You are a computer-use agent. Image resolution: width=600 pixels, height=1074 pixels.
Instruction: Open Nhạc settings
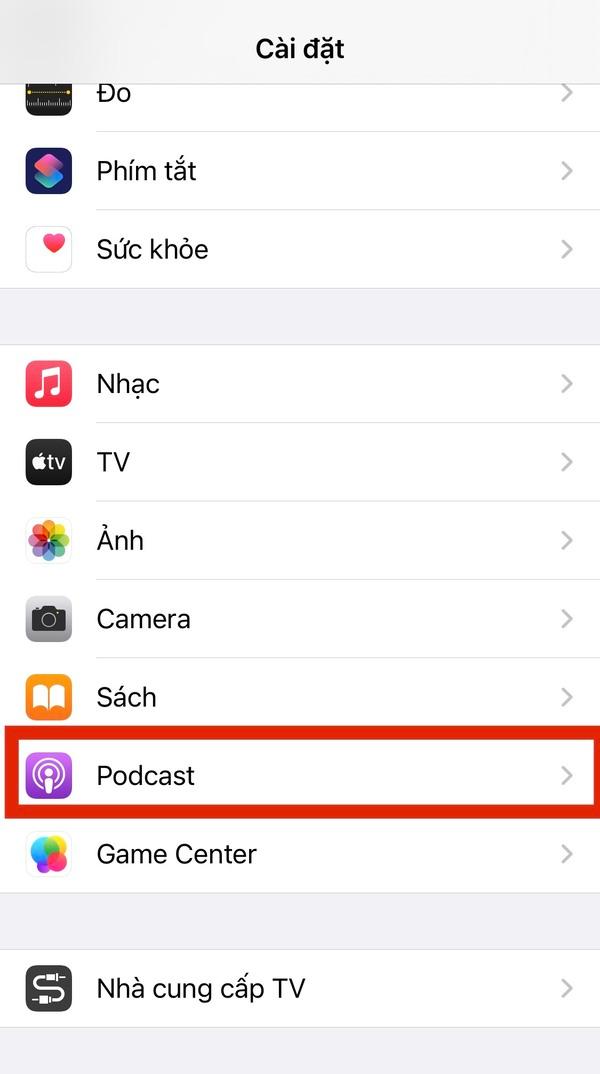(x=300, y=384)
